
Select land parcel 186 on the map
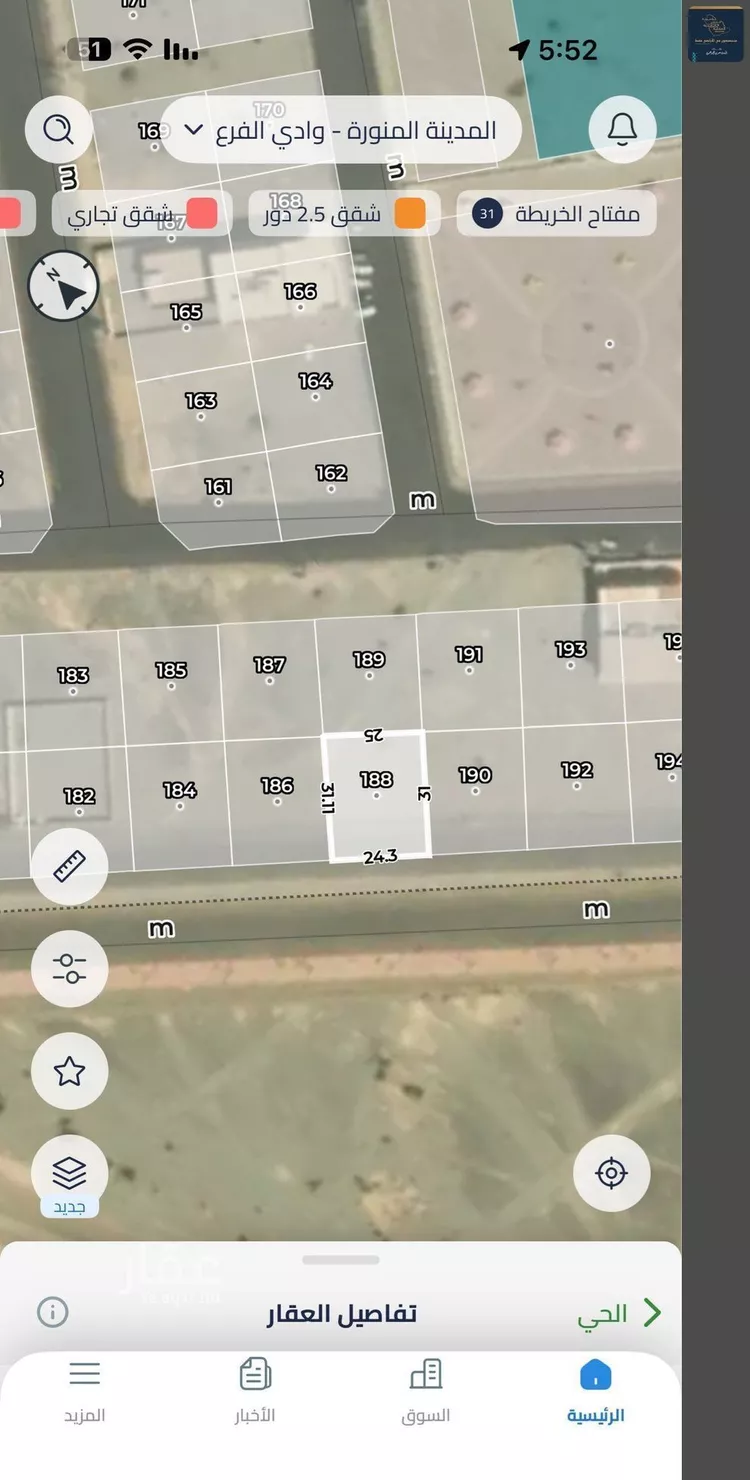coord(277,795)
